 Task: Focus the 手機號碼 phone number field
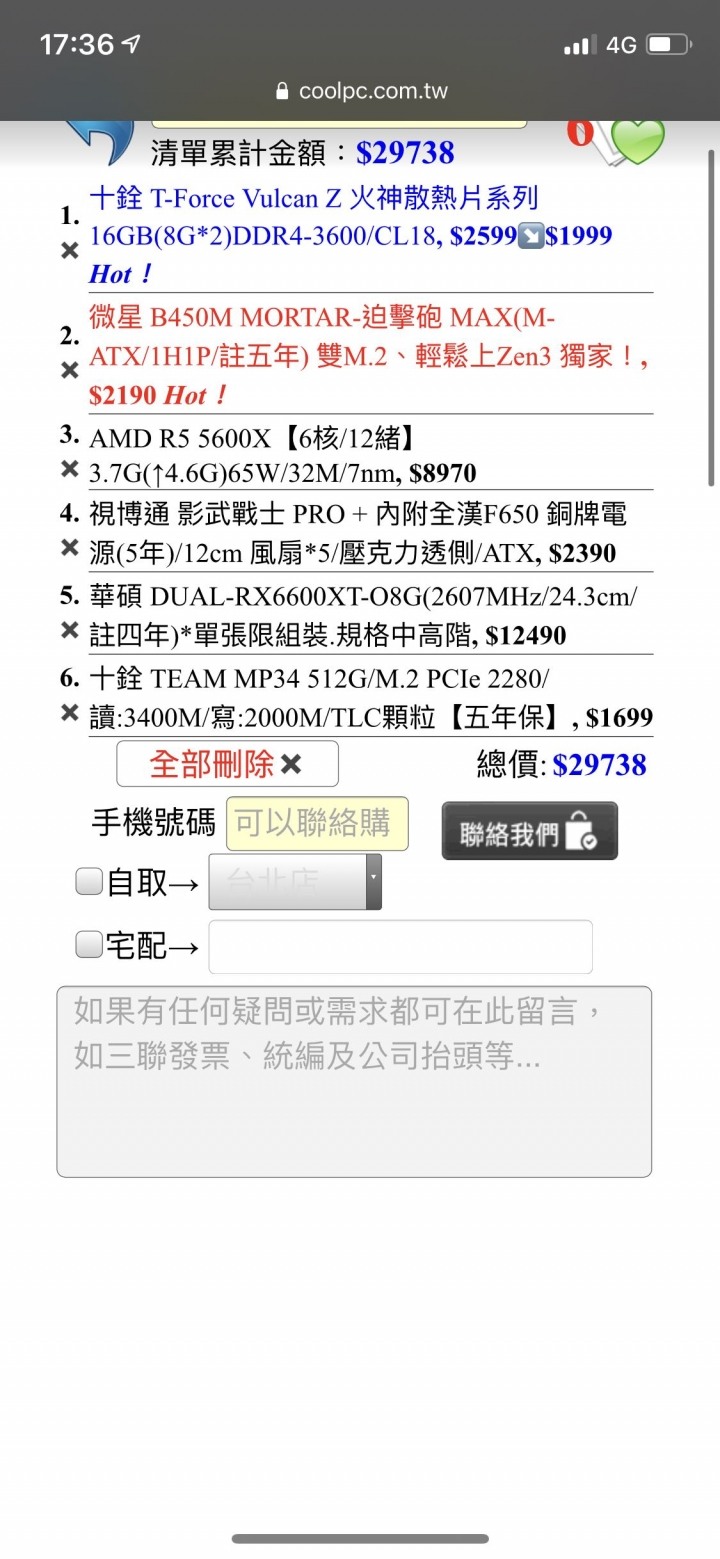click(317, 823)
